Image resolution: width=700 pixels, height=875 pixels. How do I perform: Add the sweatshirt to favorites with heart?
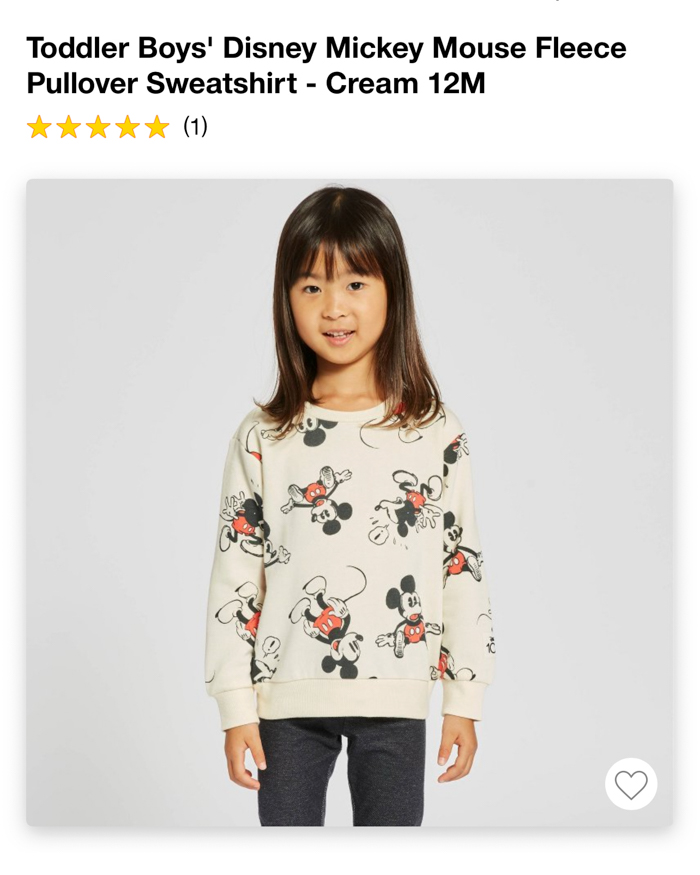pos(631,784)
